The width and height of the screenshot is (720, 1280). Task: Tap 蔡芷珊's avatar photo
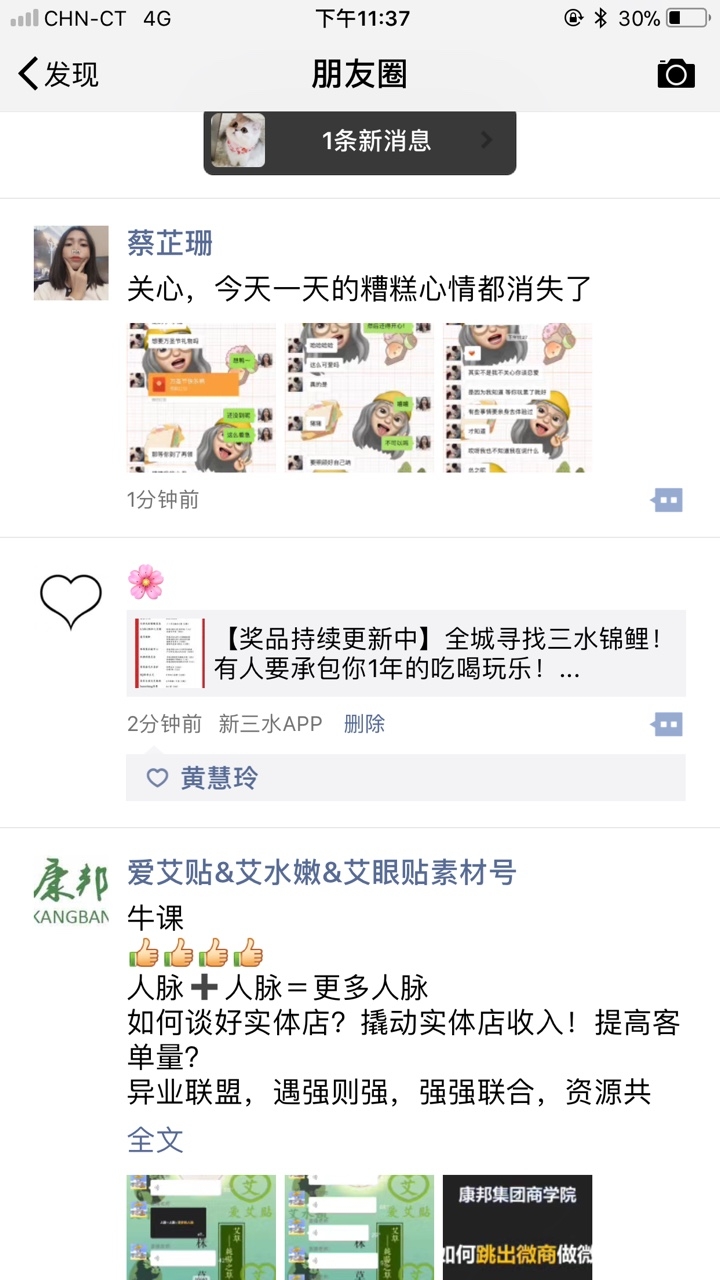coord(71,263)
